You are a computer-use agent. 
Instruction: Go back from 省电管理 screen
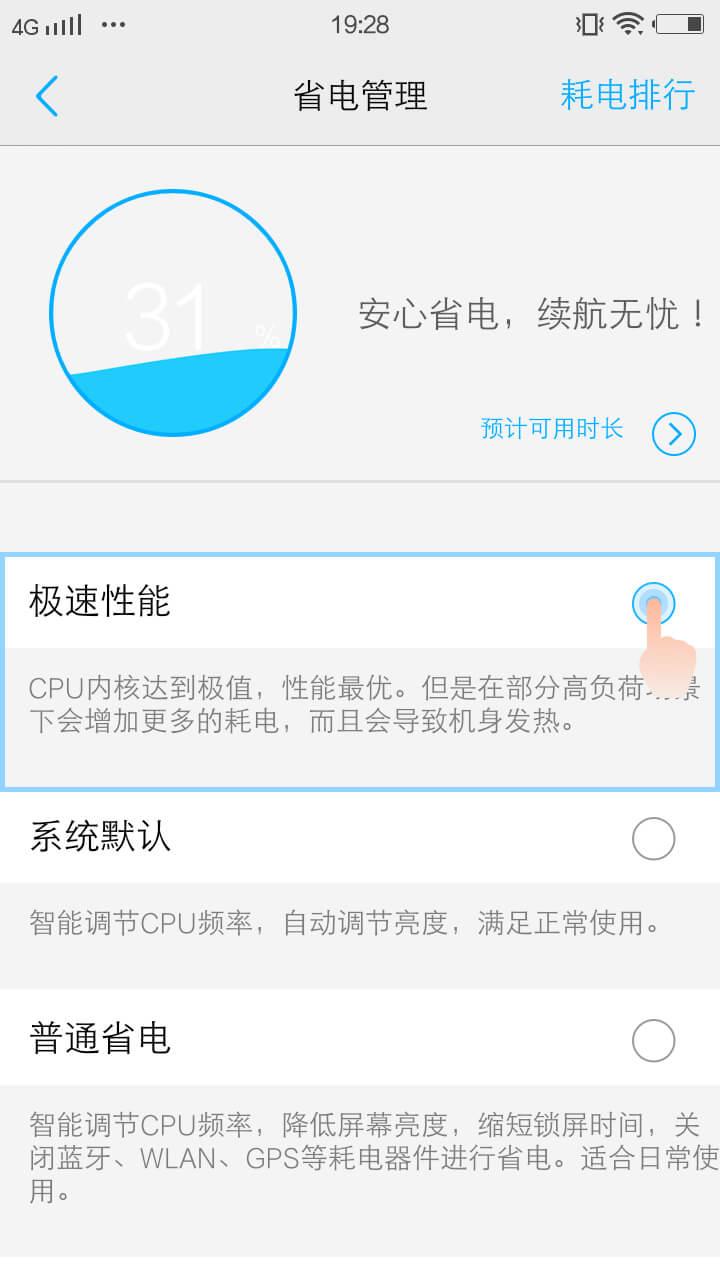pyautogui.click(x=47, y=96)
